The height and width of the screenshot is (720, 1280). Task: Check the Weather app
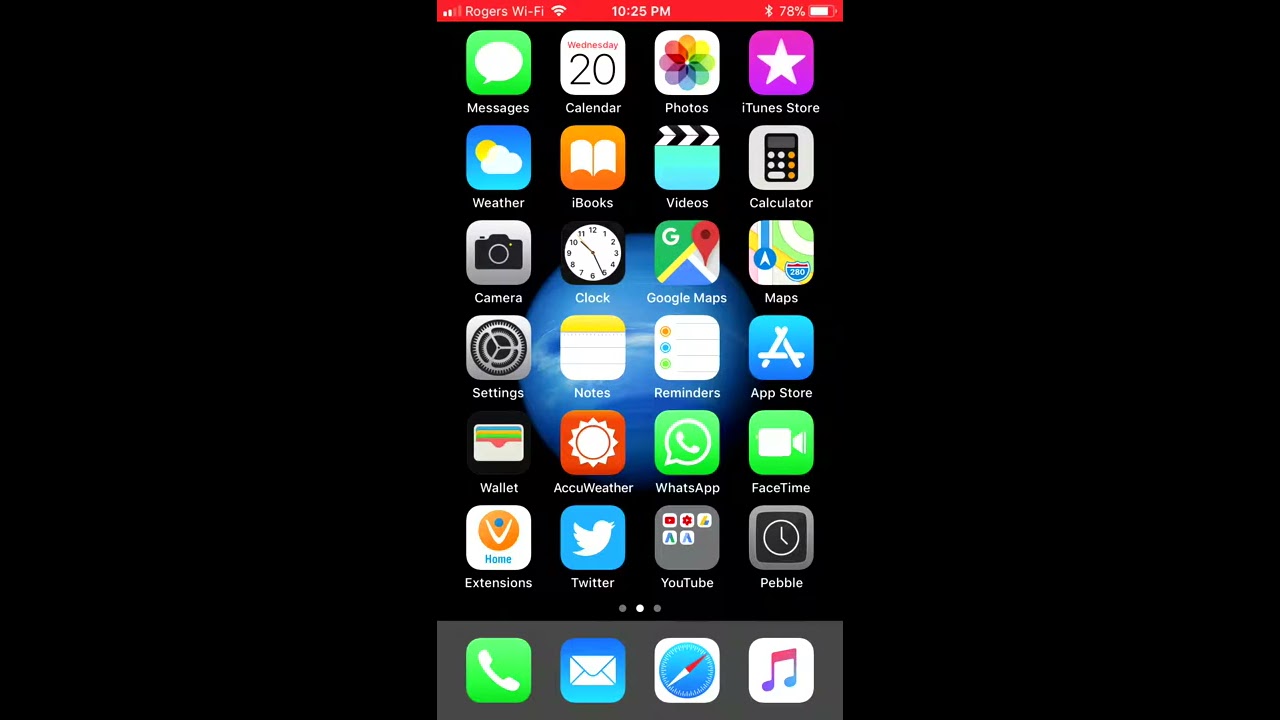(x=498, y=158)
